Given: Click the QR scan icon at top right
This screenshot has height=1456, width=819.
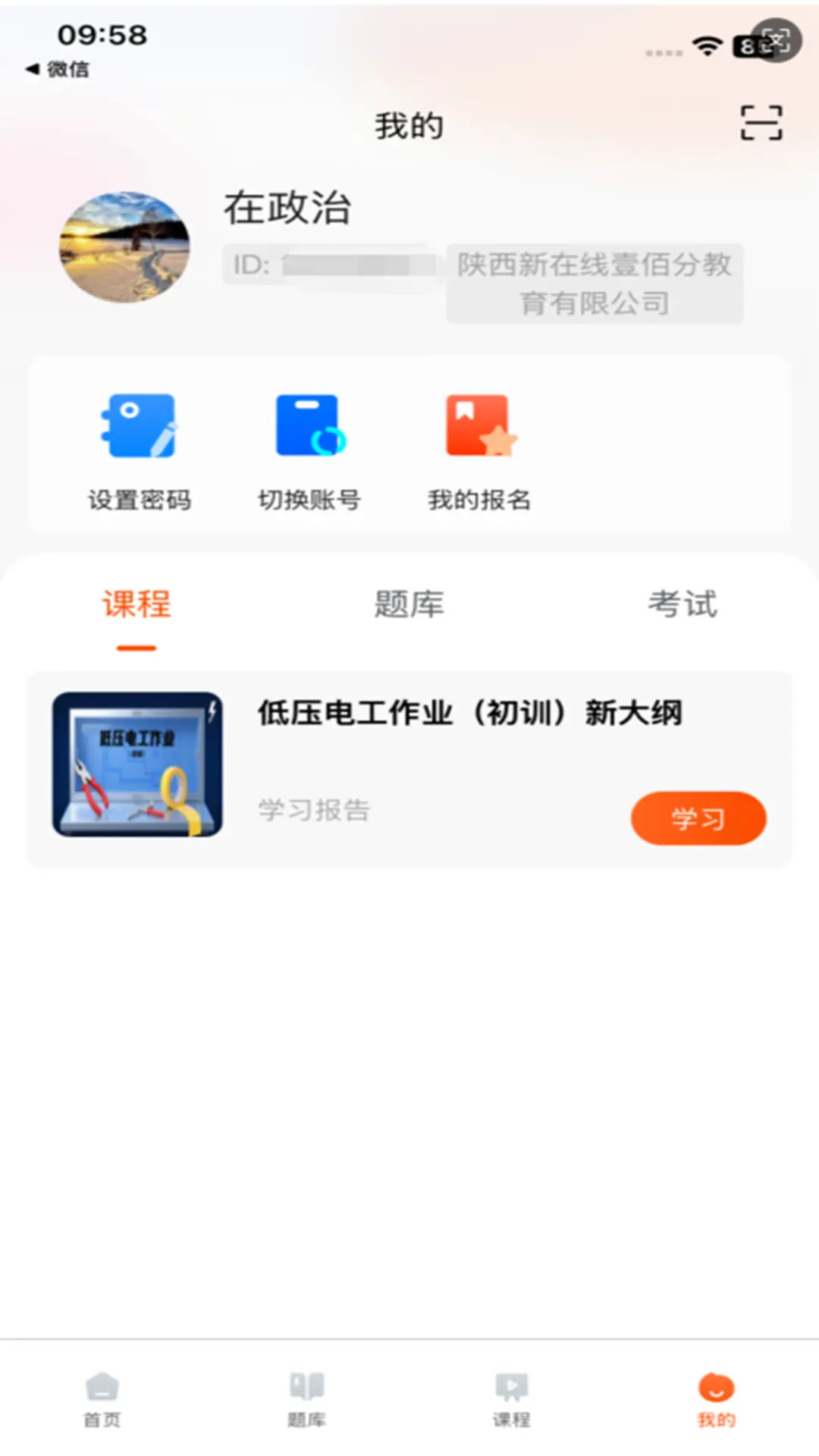Looking at the screenshot, I should tap(761, 121).
